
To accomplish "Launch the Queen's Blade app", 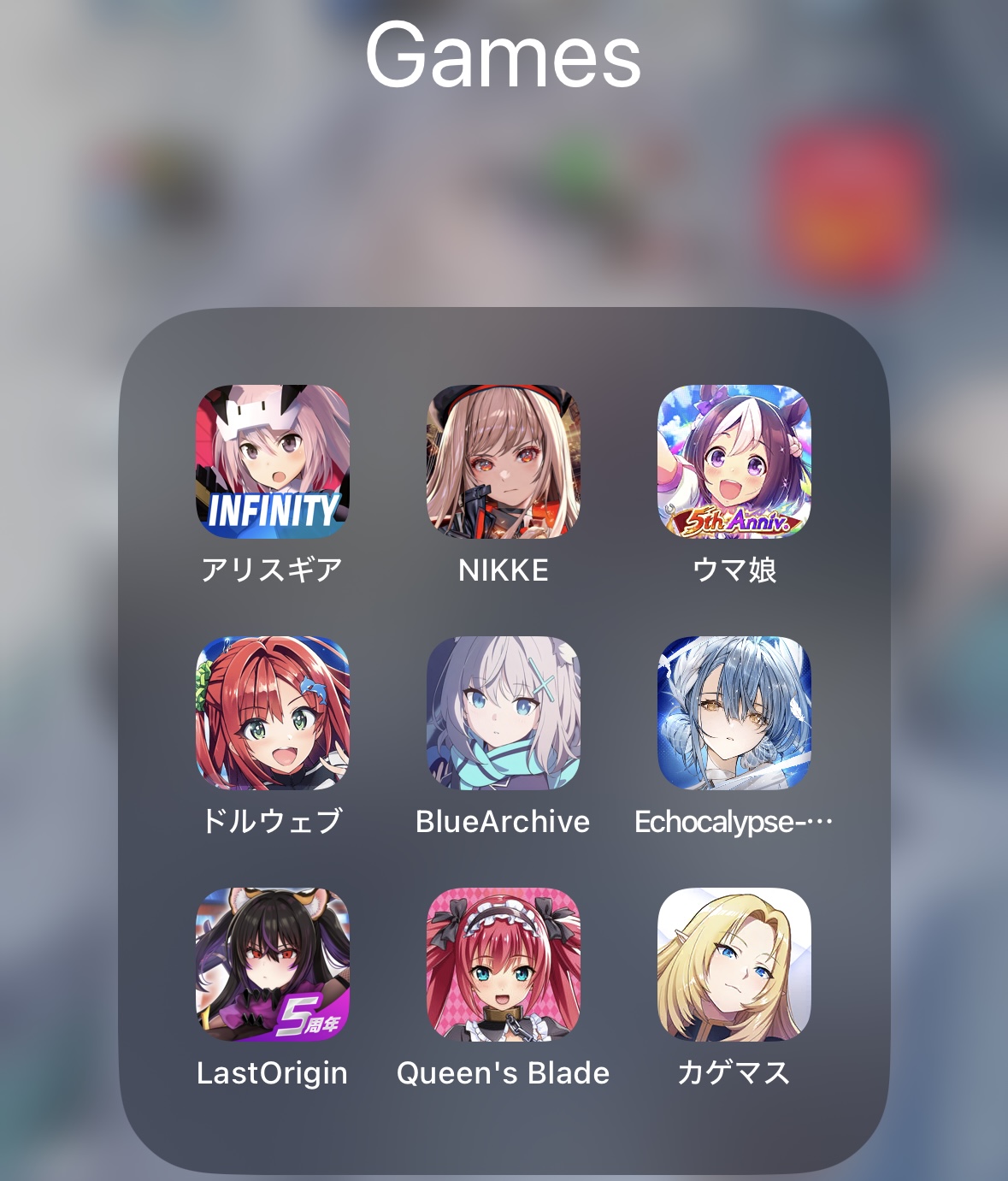I will point(504,965).
